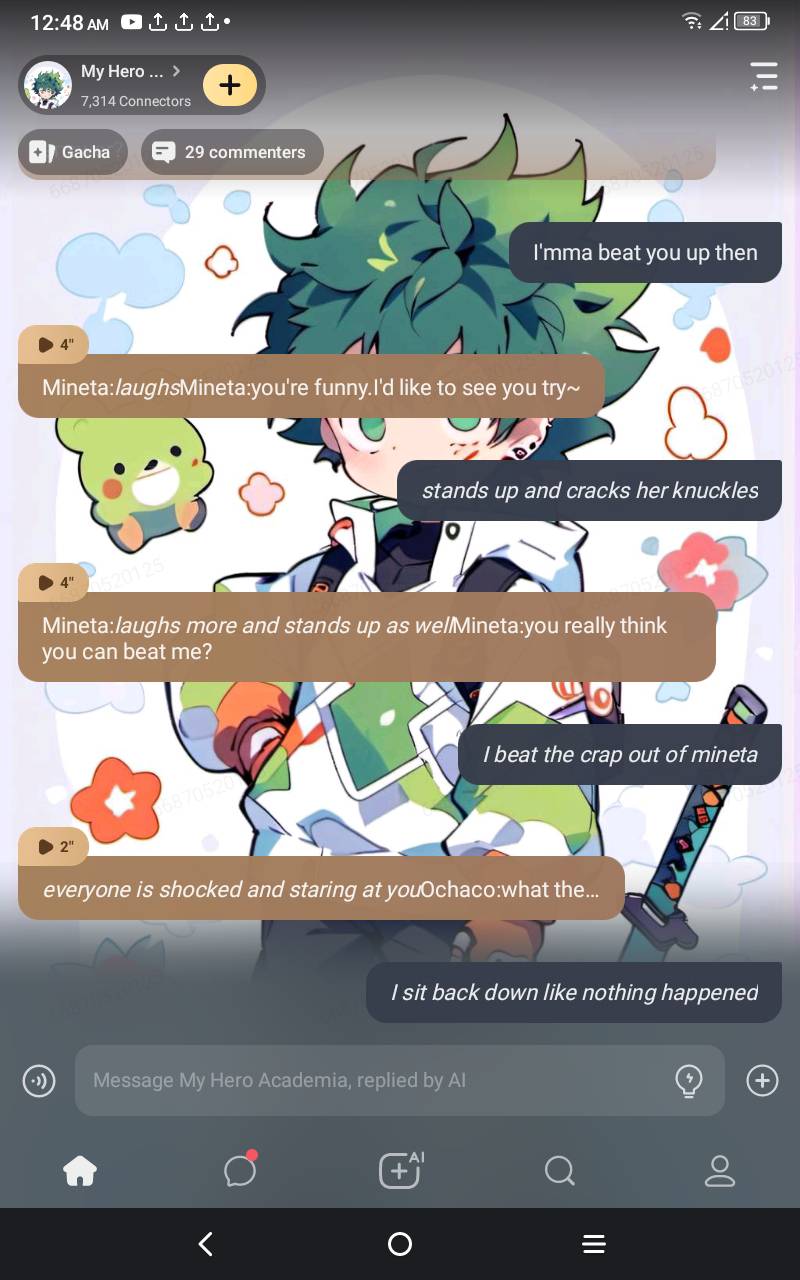This screenshot has height=1280, width=800.
Task: Play voice clip above "you really think" message
Action: [54, 582]
